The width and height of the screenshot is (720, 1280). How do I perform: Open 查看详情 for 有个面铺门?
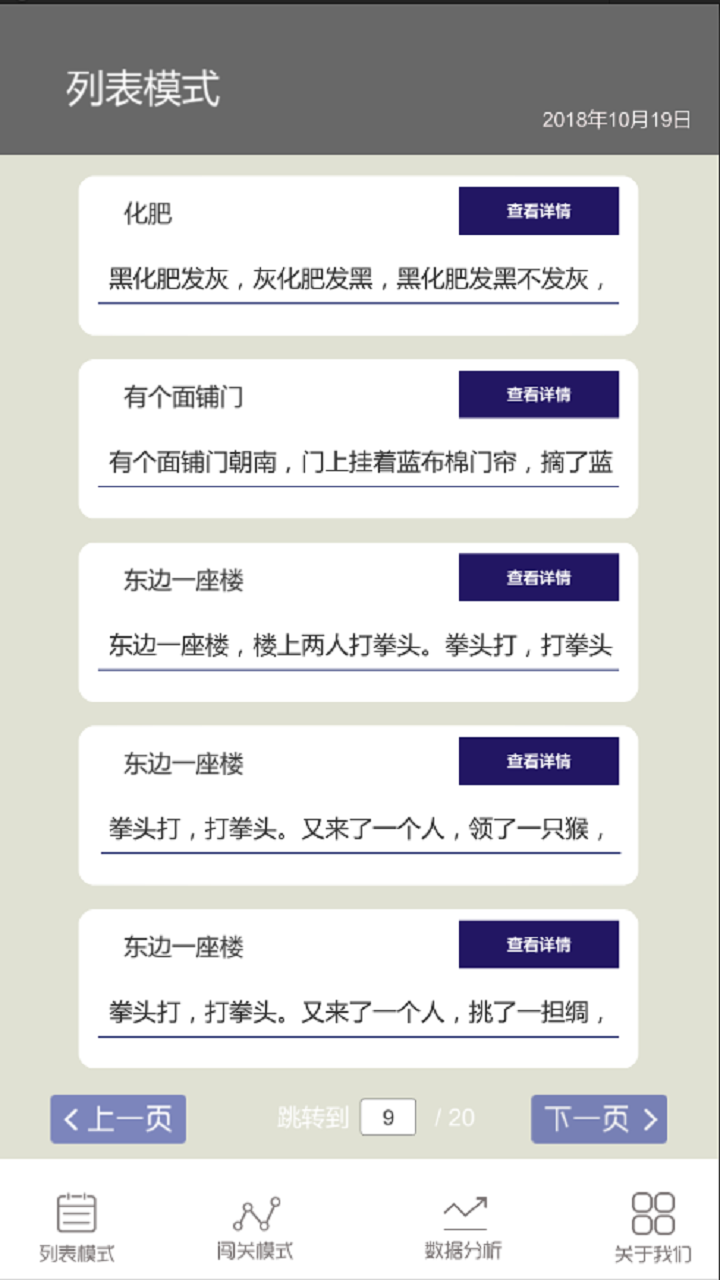pos(538,394)
